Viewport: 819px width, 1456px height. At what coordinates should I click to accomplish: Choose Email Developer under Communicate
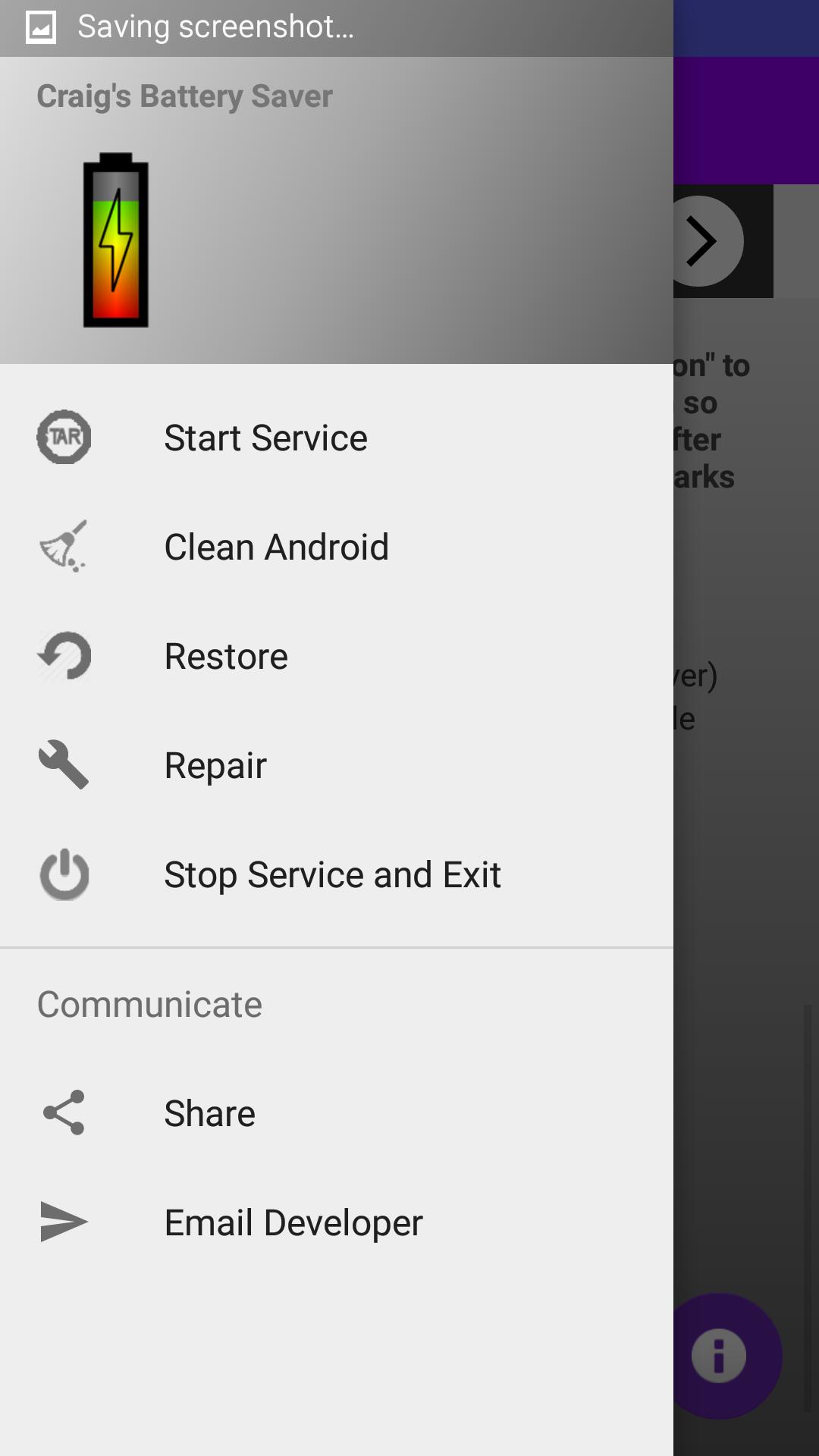[293, 1222]
